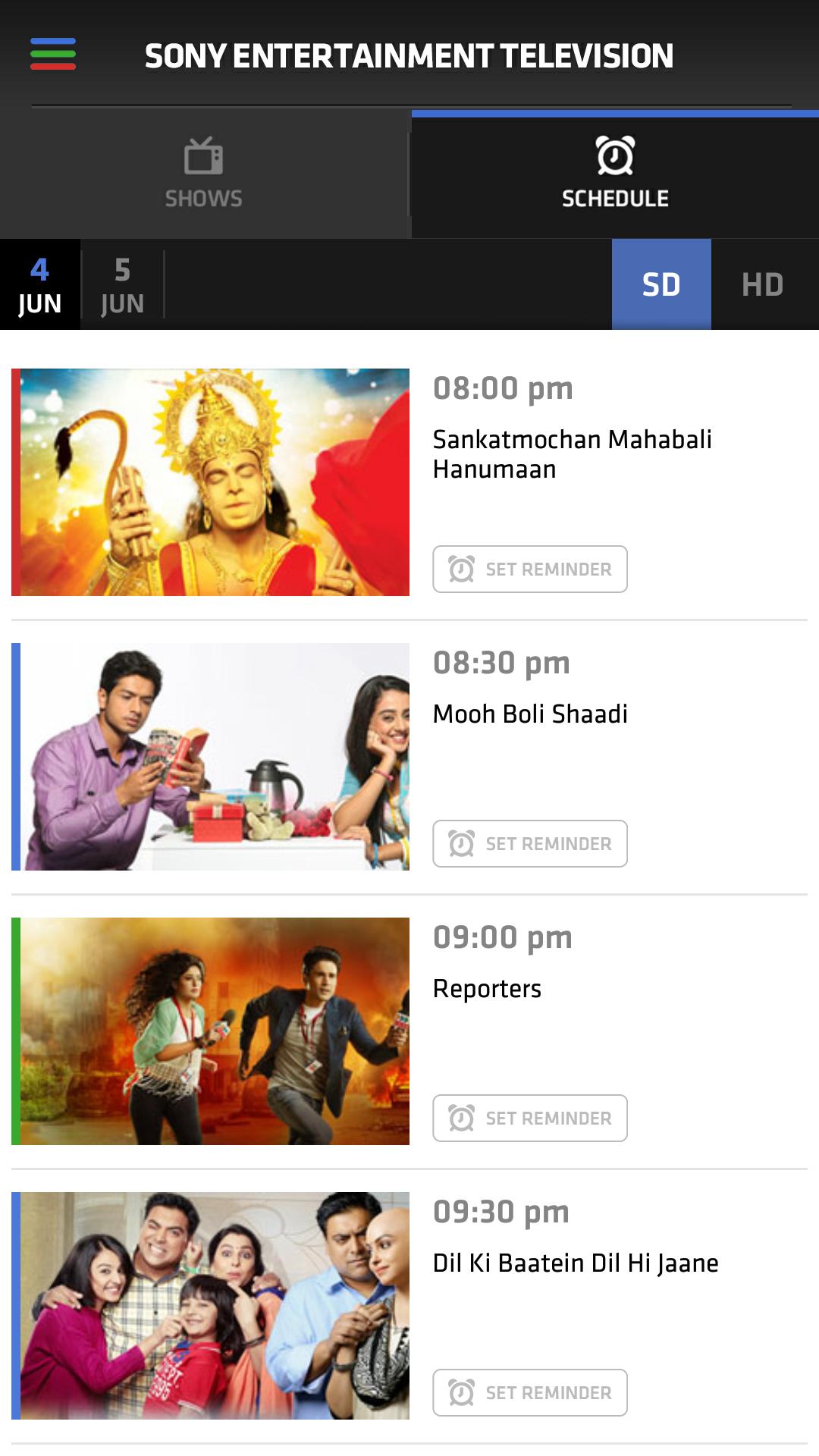Image resolution: width=819 pixels, height=1456 pixels.
Task: Open Sankatmochan Mahabali Hanumaan show thumbnail
Action: 211,482
